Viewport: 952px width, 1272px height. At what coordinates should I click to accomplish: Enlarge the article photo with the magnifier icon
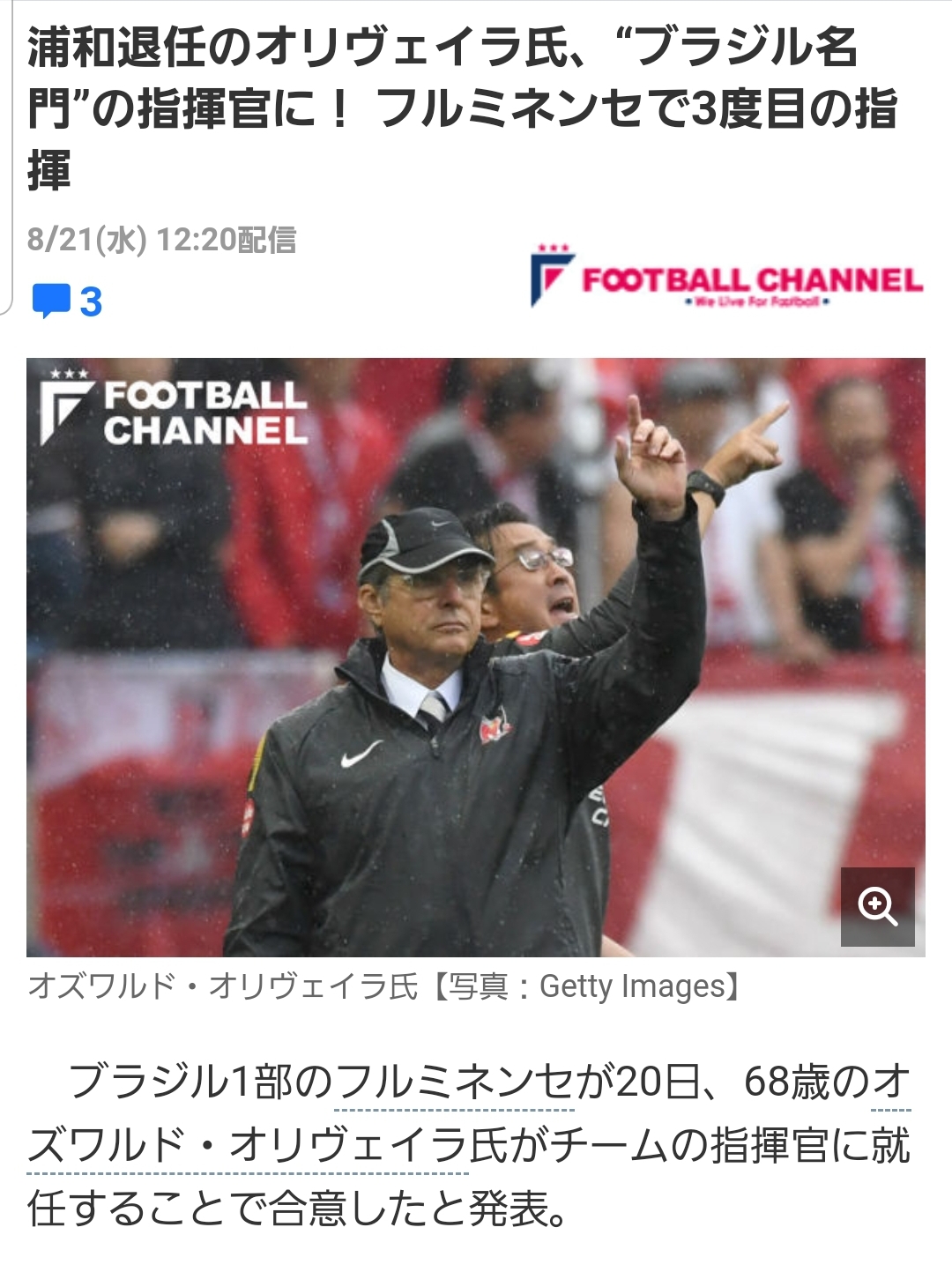(877, 906)
